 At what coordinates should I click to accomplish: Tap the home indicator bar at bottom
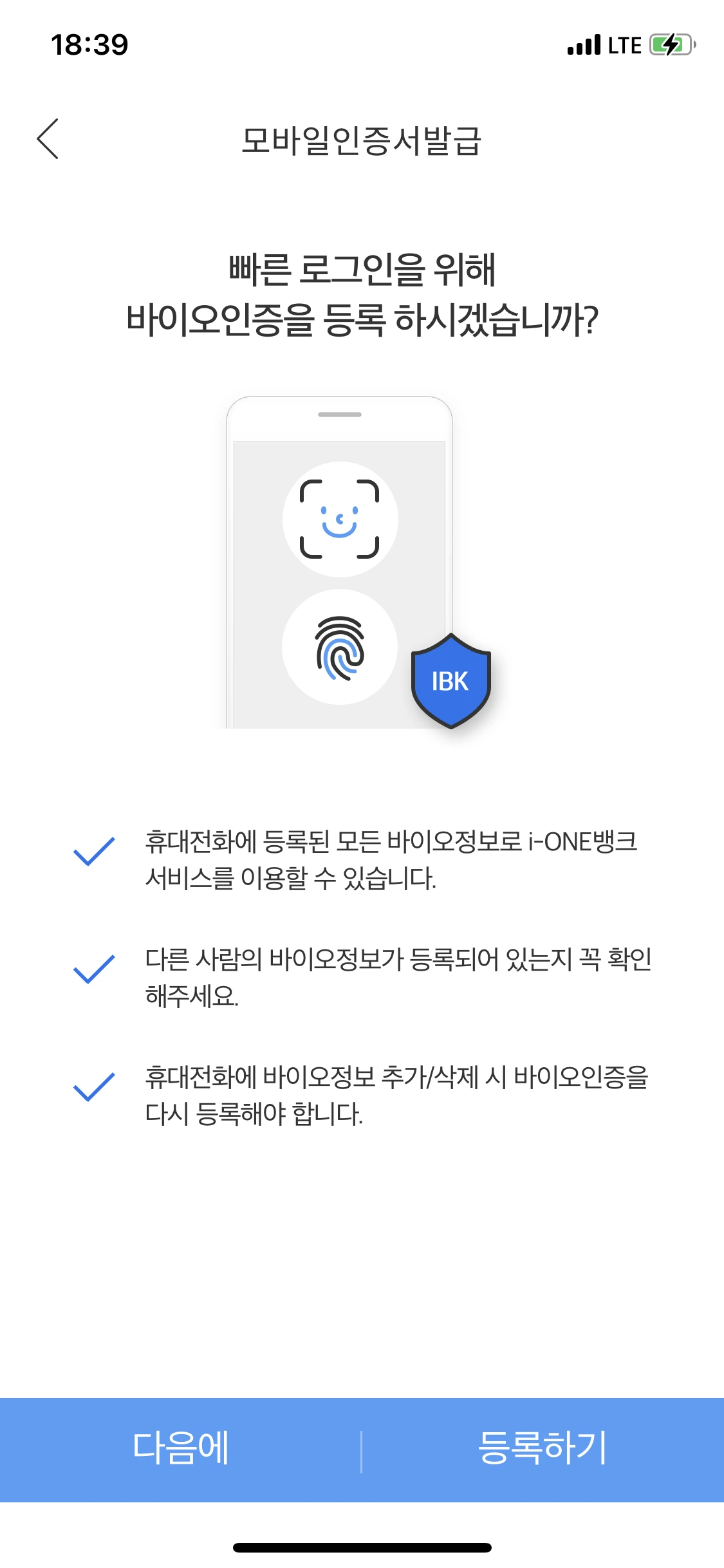pyautogui.click(x=362, y=1547)
